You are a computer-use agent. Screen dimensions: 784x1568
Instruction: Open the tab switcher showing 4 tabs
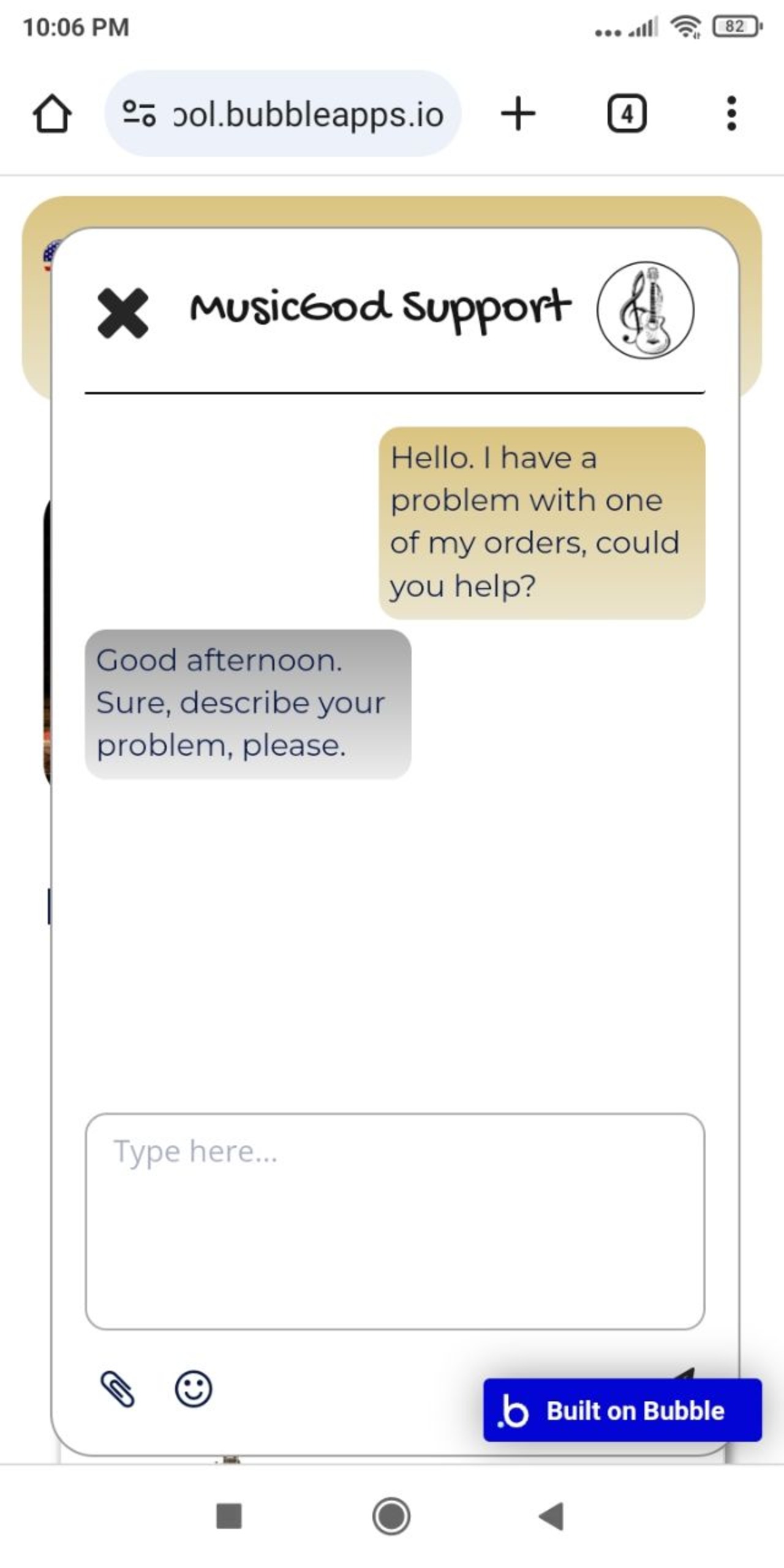(627, 113)
